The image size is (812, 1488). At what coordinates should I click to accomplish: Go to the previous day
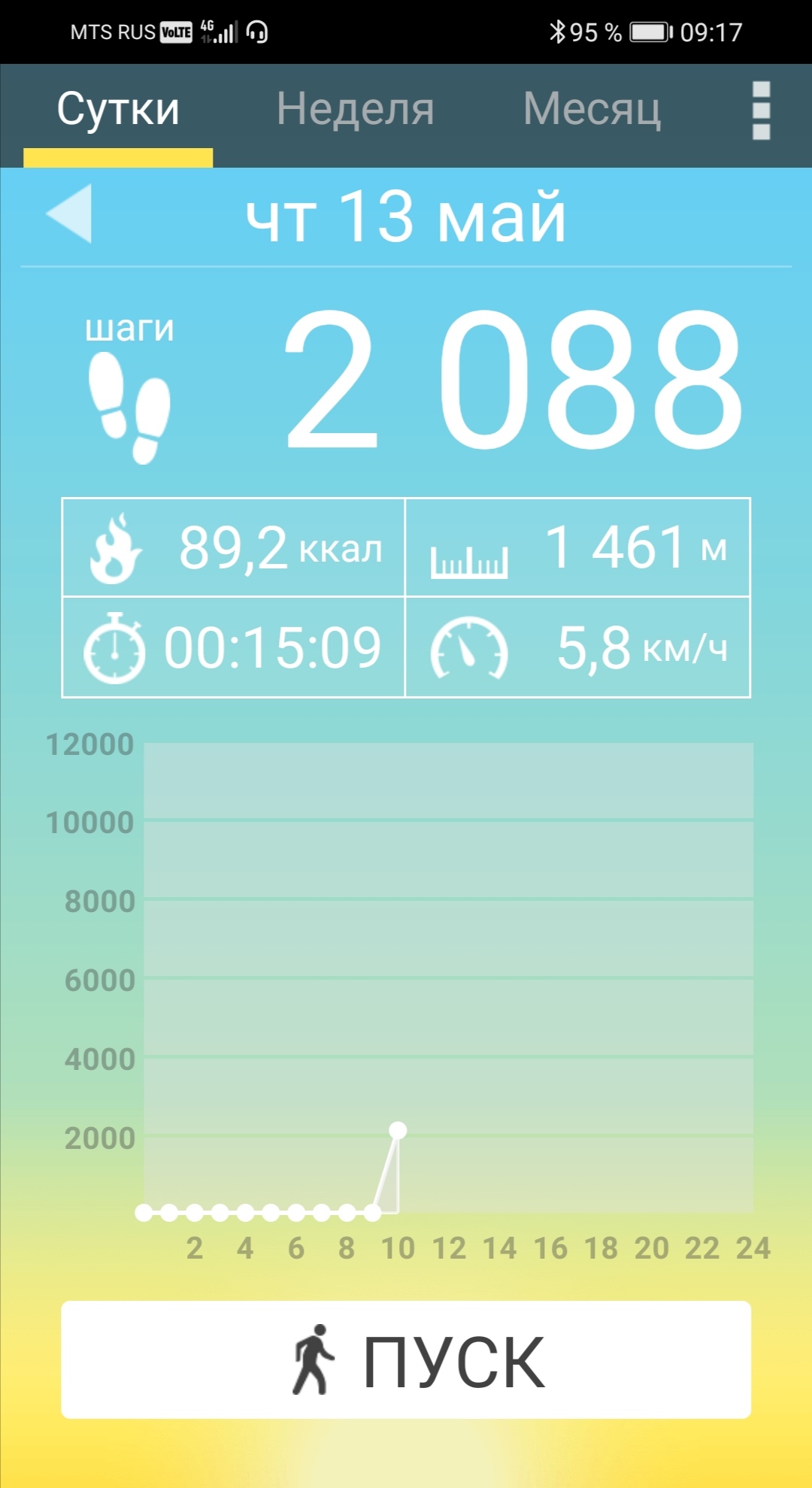[x=70, y=214]
